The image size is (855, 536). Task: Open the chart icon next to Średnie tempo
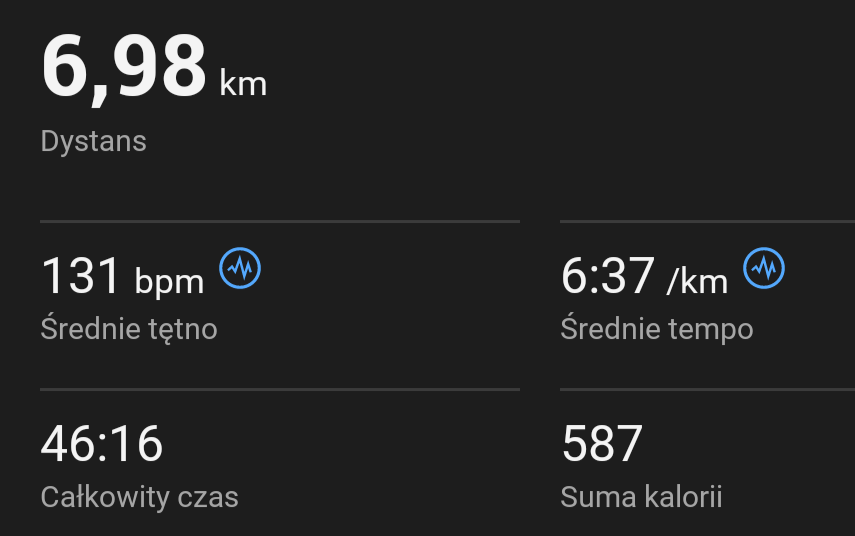764,268
